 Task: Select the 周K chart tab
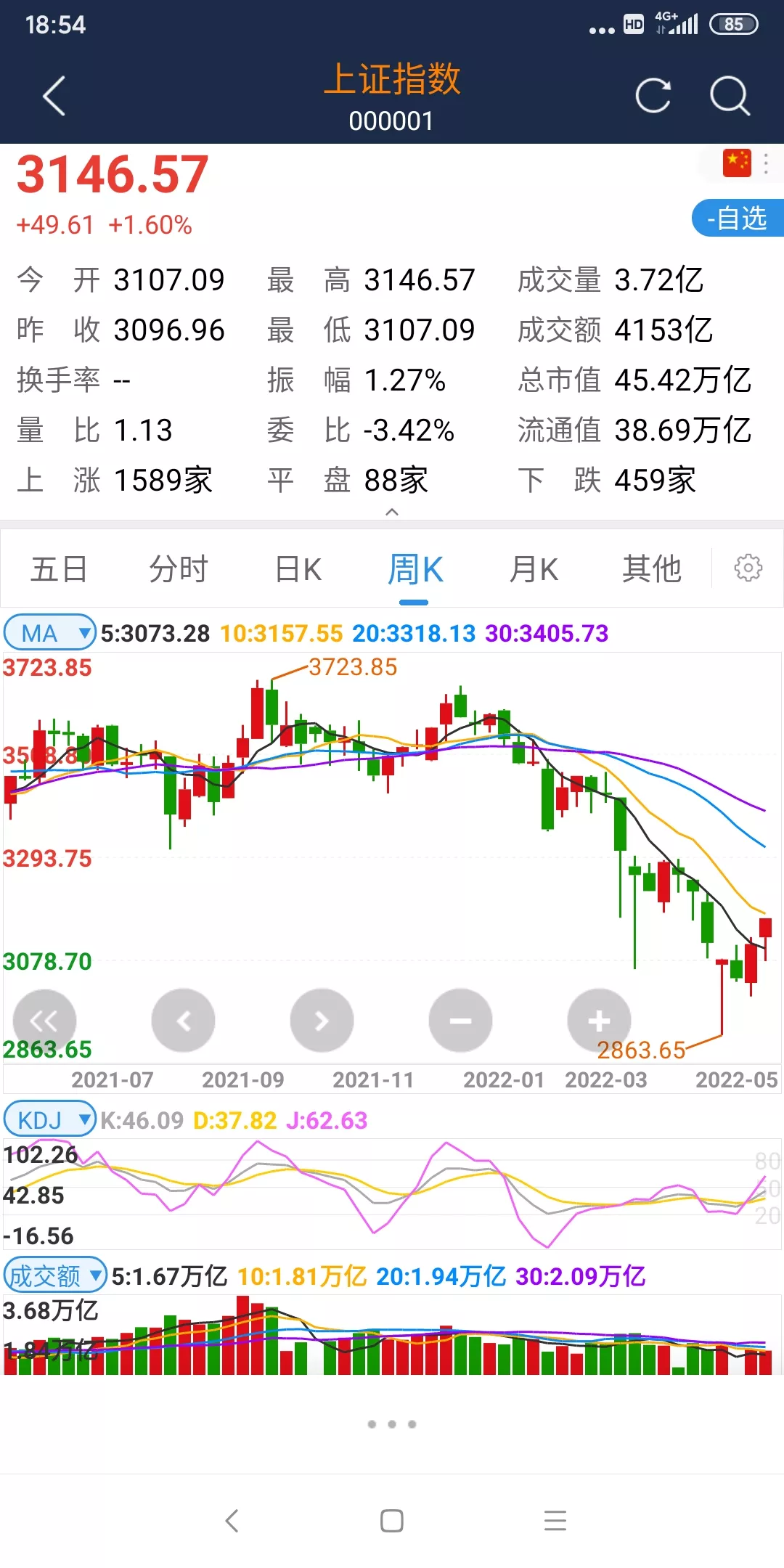click(x=415, y=568)
